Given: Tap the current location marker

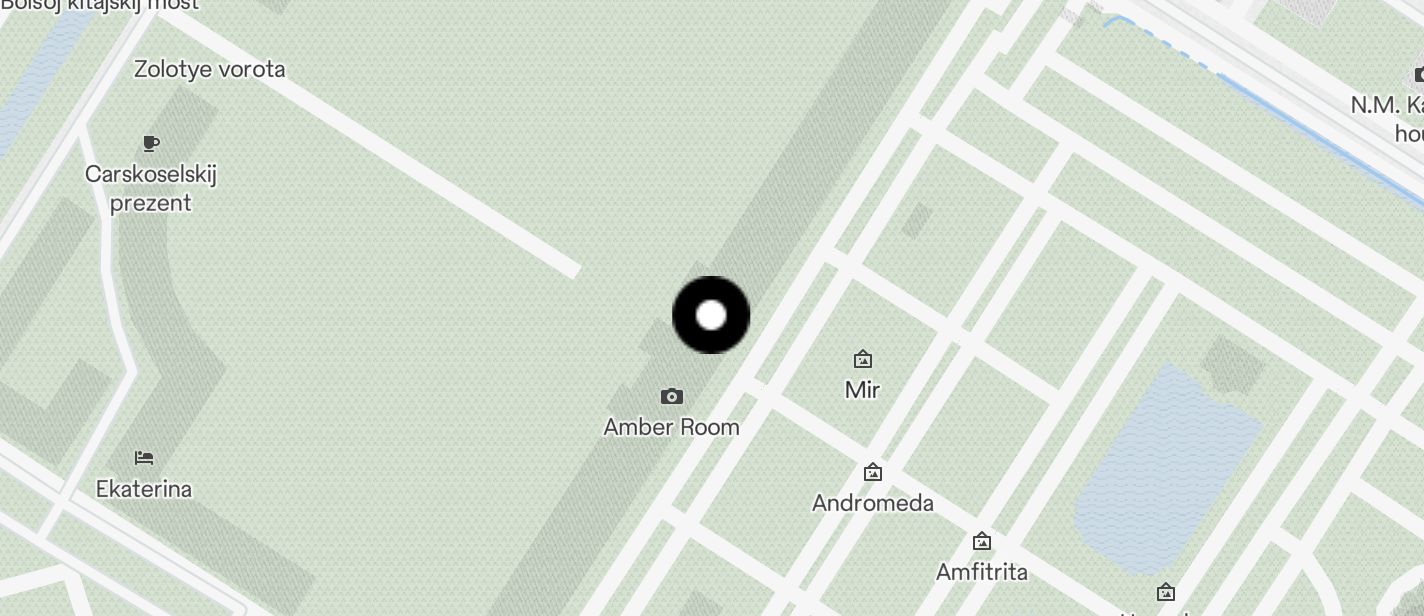Looking at the screenshot, I should tap(711, 315).
